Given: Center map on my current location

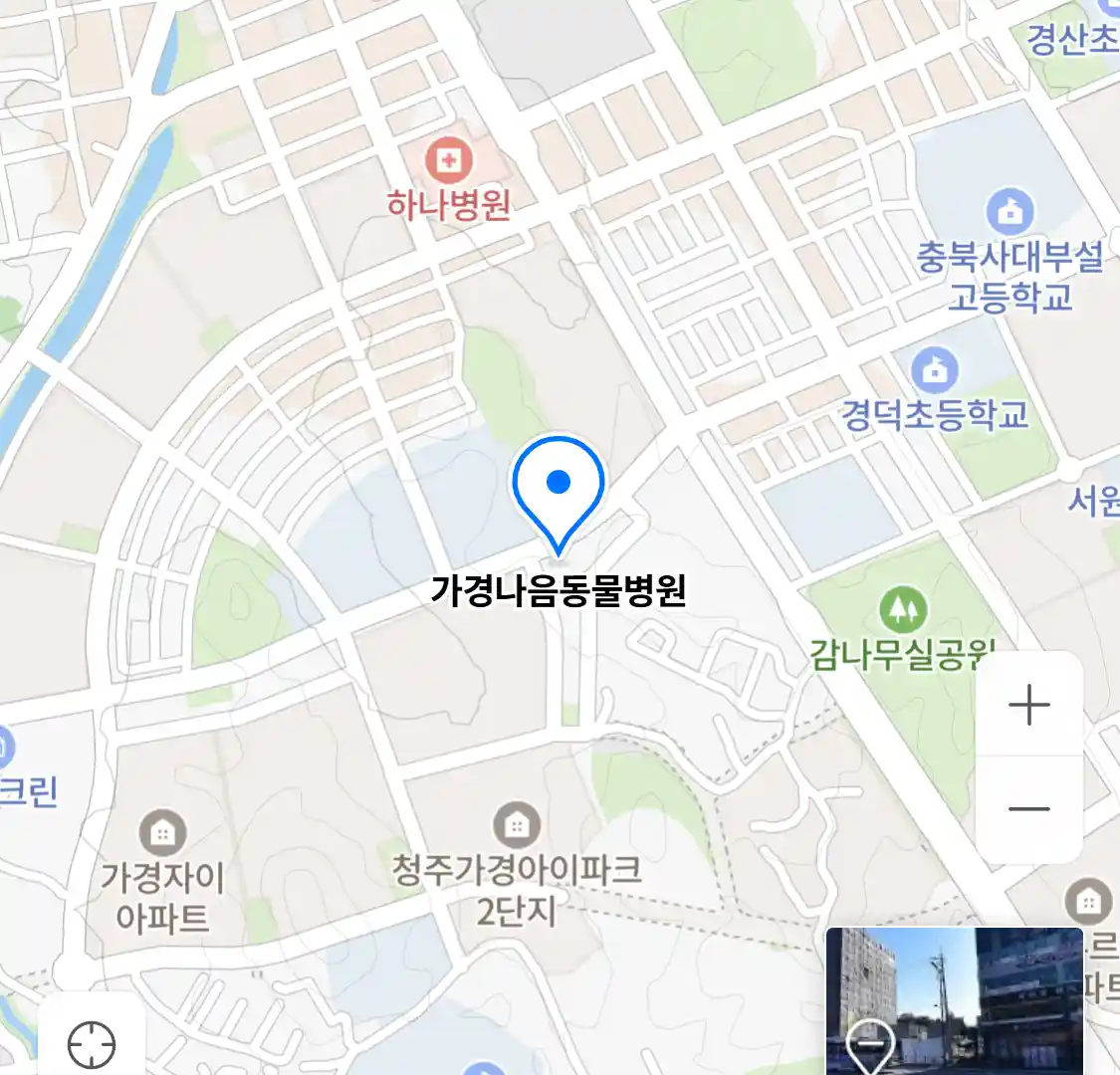Looking at the screenshot, I should [92, 1045].
